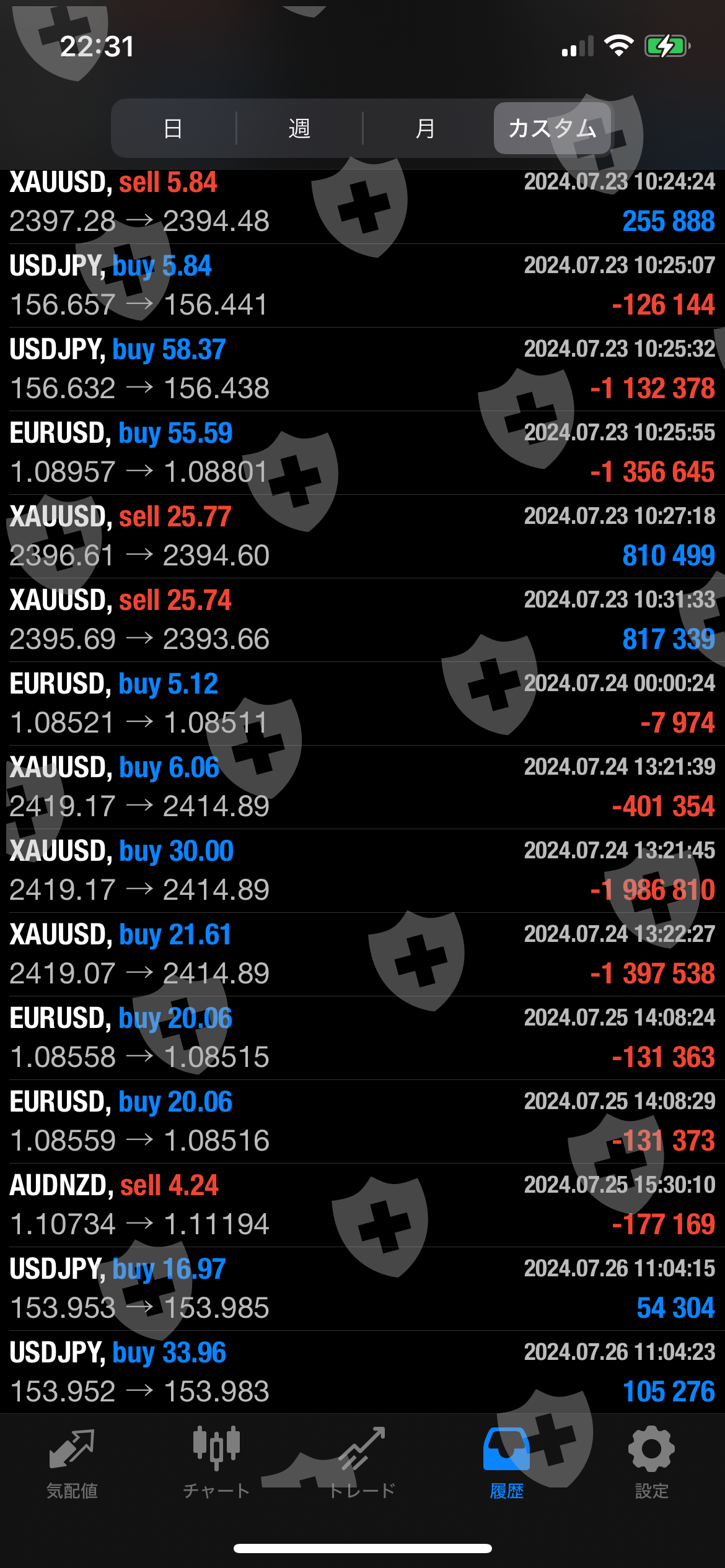
Task: Choose the 月 period filter
Action: point(425,128)
